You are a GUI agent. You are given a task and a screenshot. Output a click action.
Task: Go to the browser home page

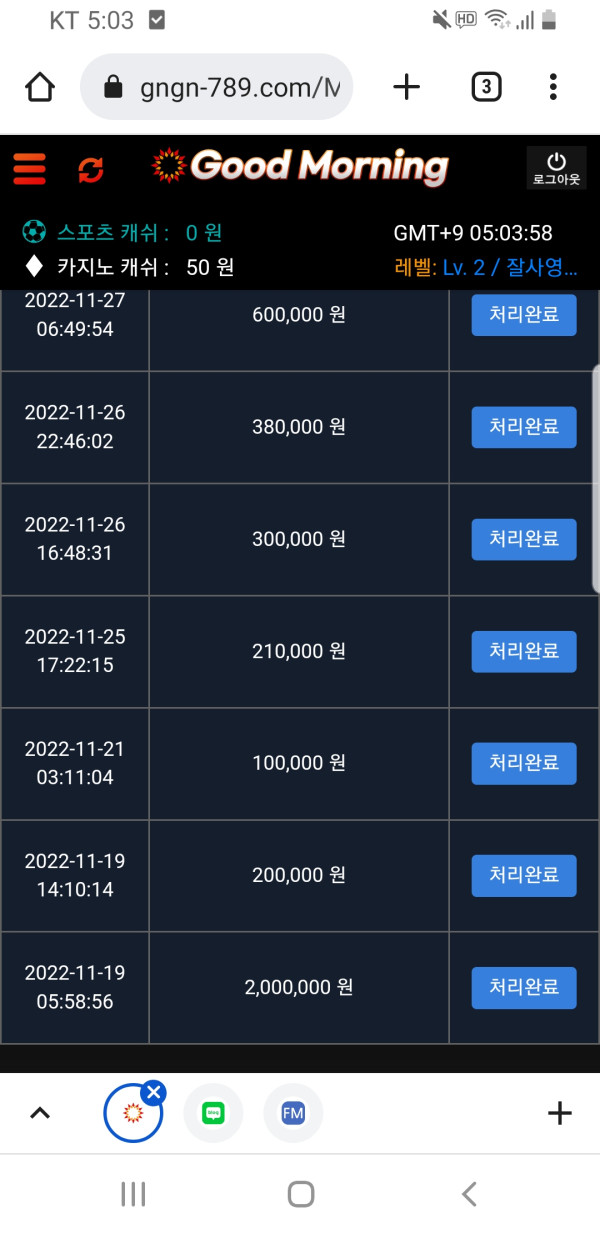[40, 88]
